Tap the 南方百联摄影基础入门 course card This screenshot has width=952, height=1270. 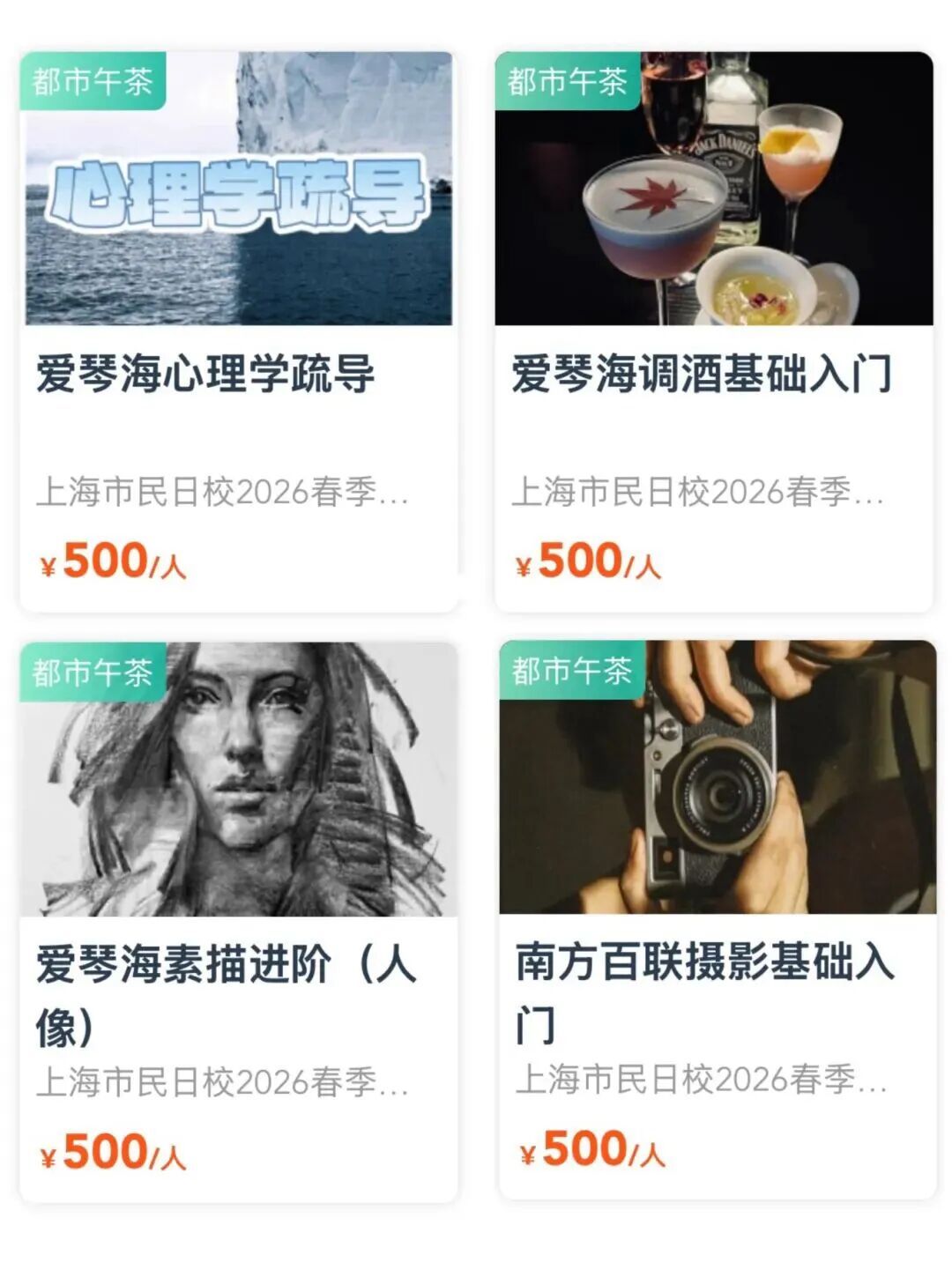click(717, 919)
